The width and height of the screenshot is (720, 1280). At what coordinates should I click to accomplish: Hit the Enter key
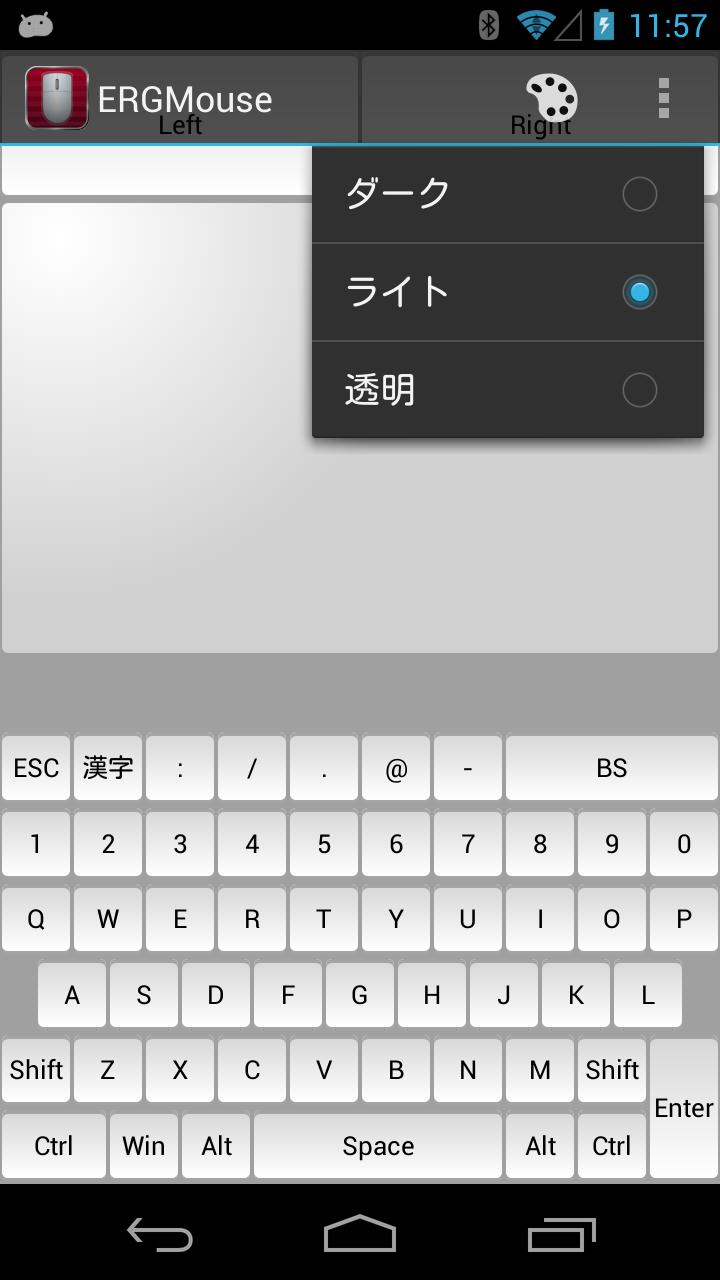tap(684, 1108)
